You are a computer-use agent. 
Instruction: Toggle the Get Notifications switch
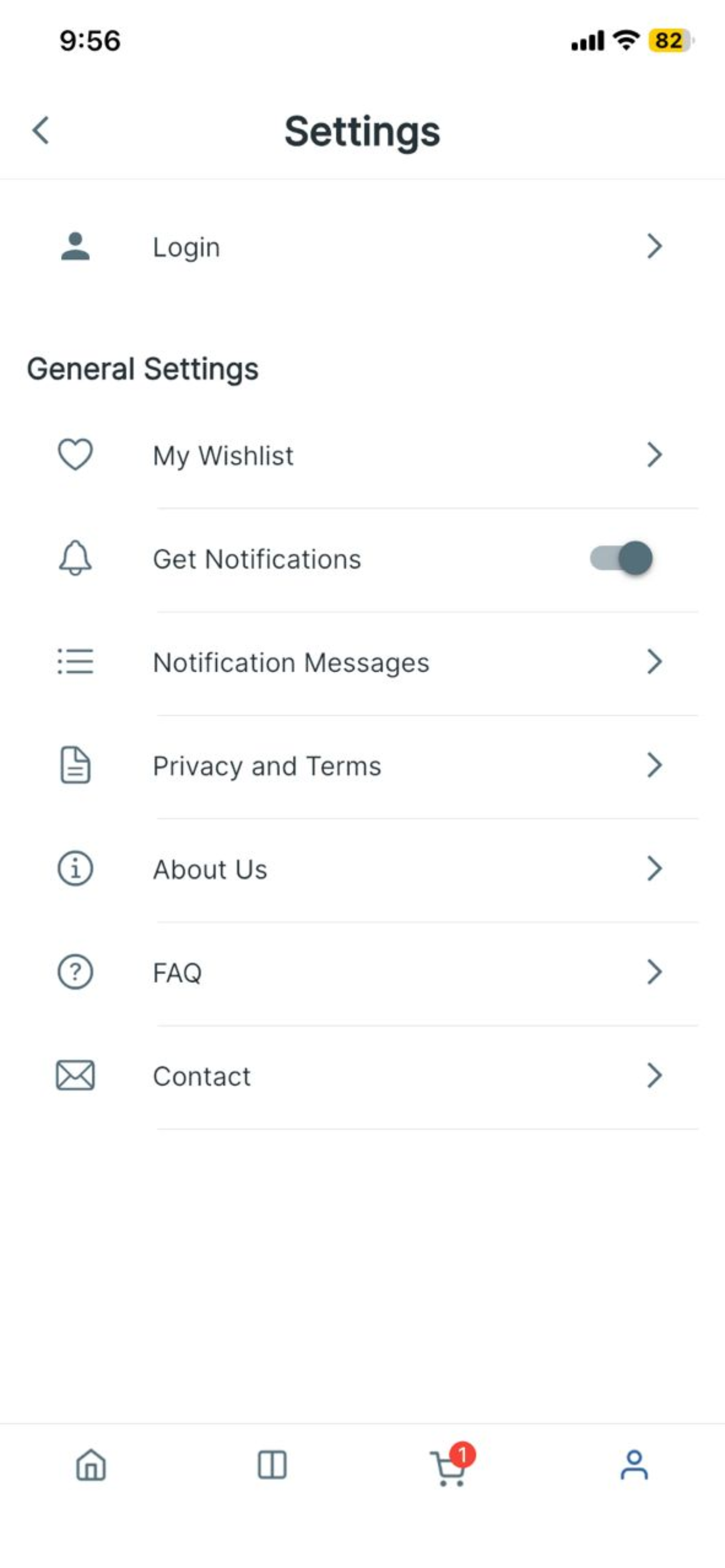point(621,558)
